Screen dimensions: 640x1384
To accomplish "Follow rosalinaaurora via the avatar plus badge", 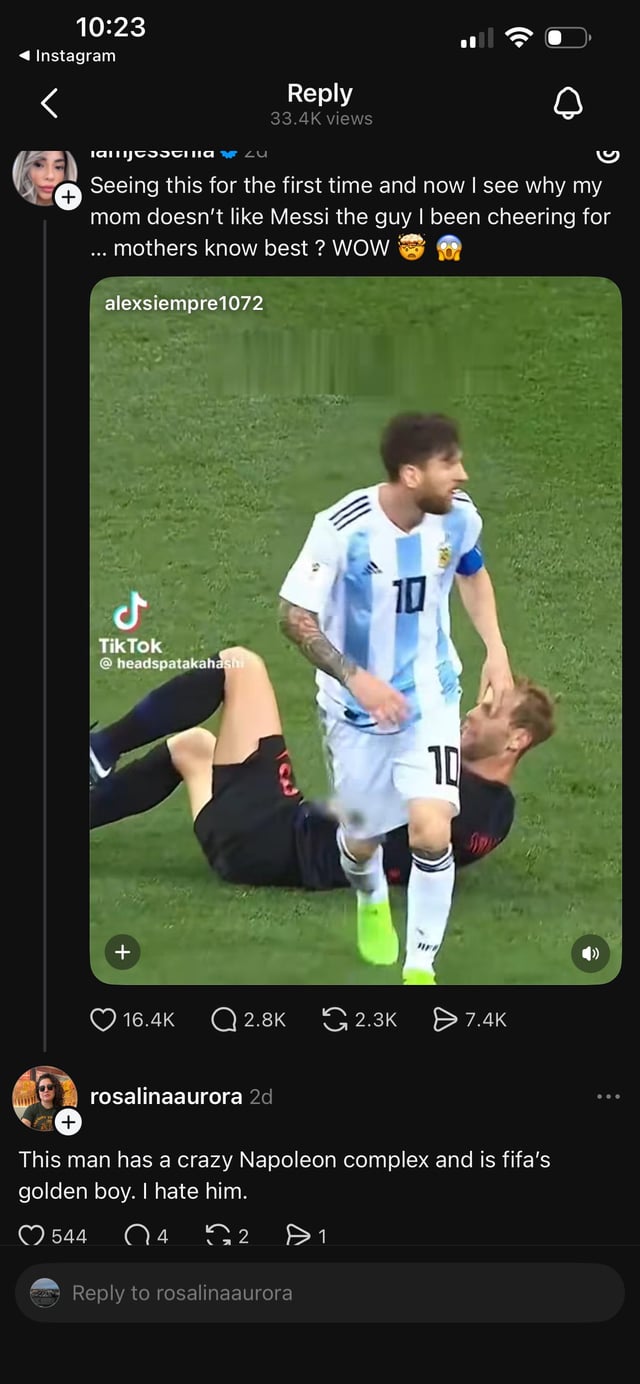I will click(x=68, y=1122).
